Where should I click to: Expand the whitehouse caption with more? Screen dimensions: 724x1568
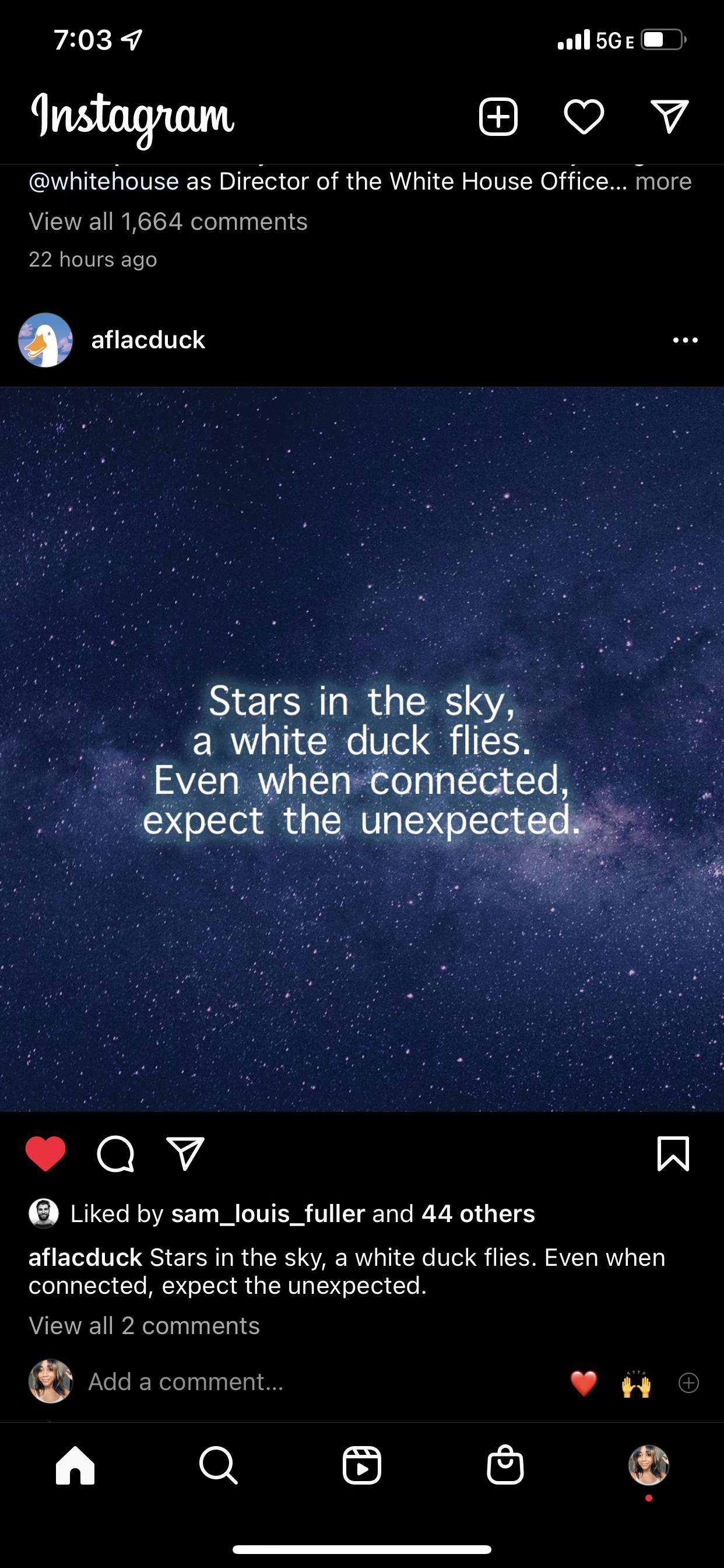(x=663, y=181)
